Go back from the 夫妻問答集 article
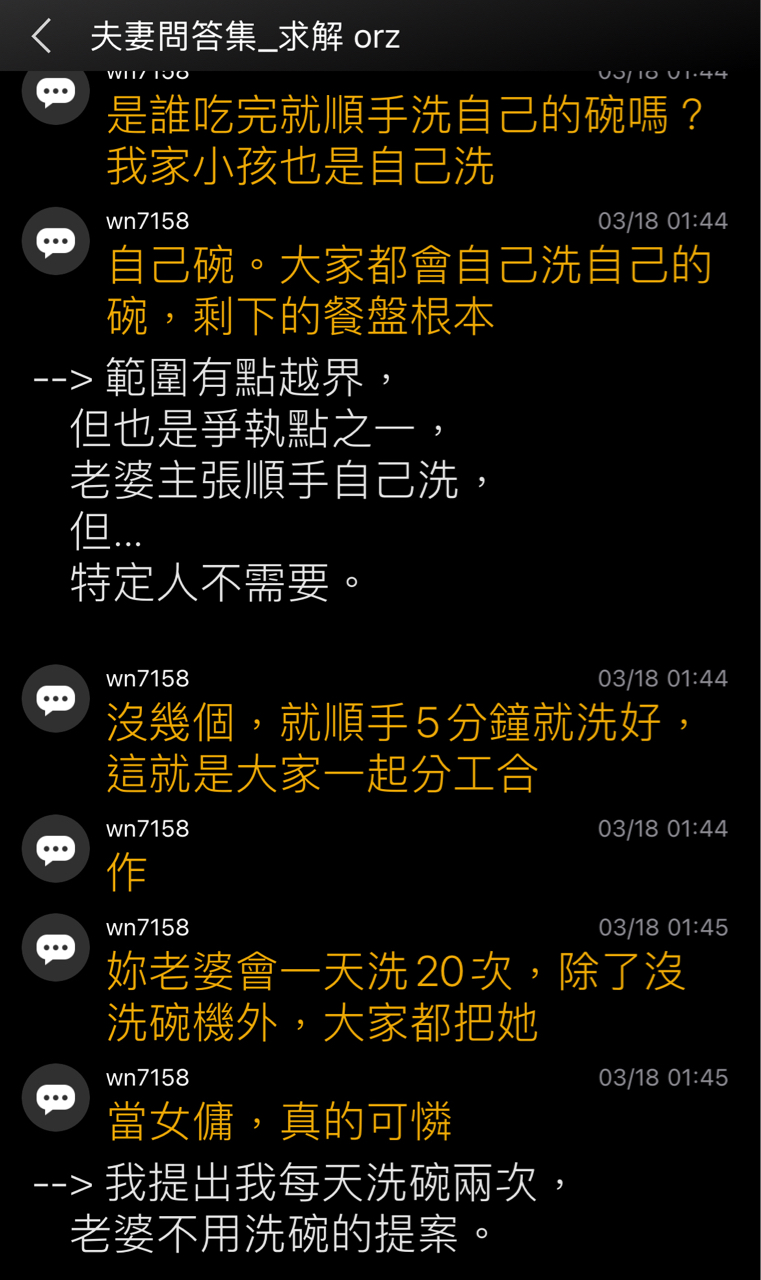The width and height of the screenshot is (761, 1280). (41, 36)
